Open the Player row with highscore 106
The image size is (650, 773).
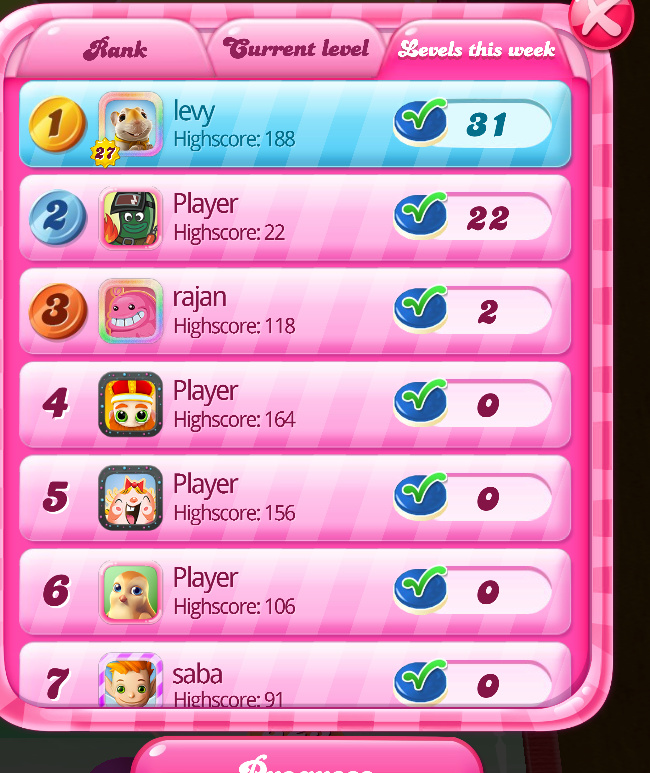point(295,591)
